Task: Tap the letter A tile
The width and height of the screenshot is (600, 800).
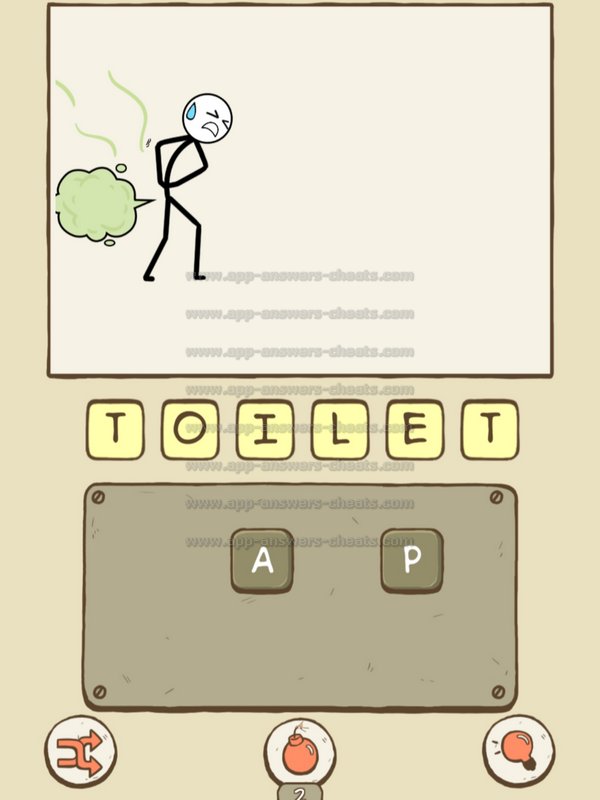Action: pos(262,562)
